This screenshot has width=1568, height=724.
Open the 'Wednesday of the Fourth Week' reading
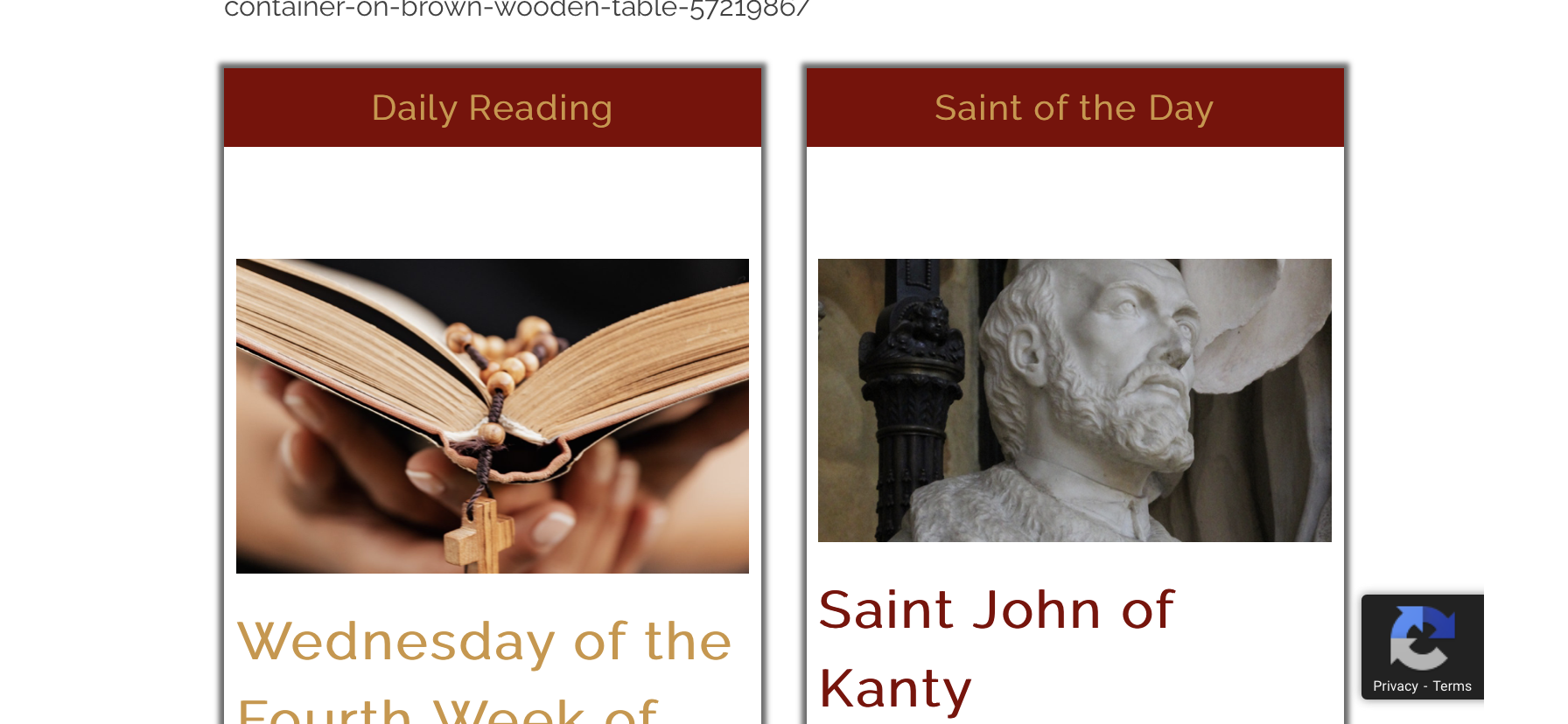click(484, 643)
